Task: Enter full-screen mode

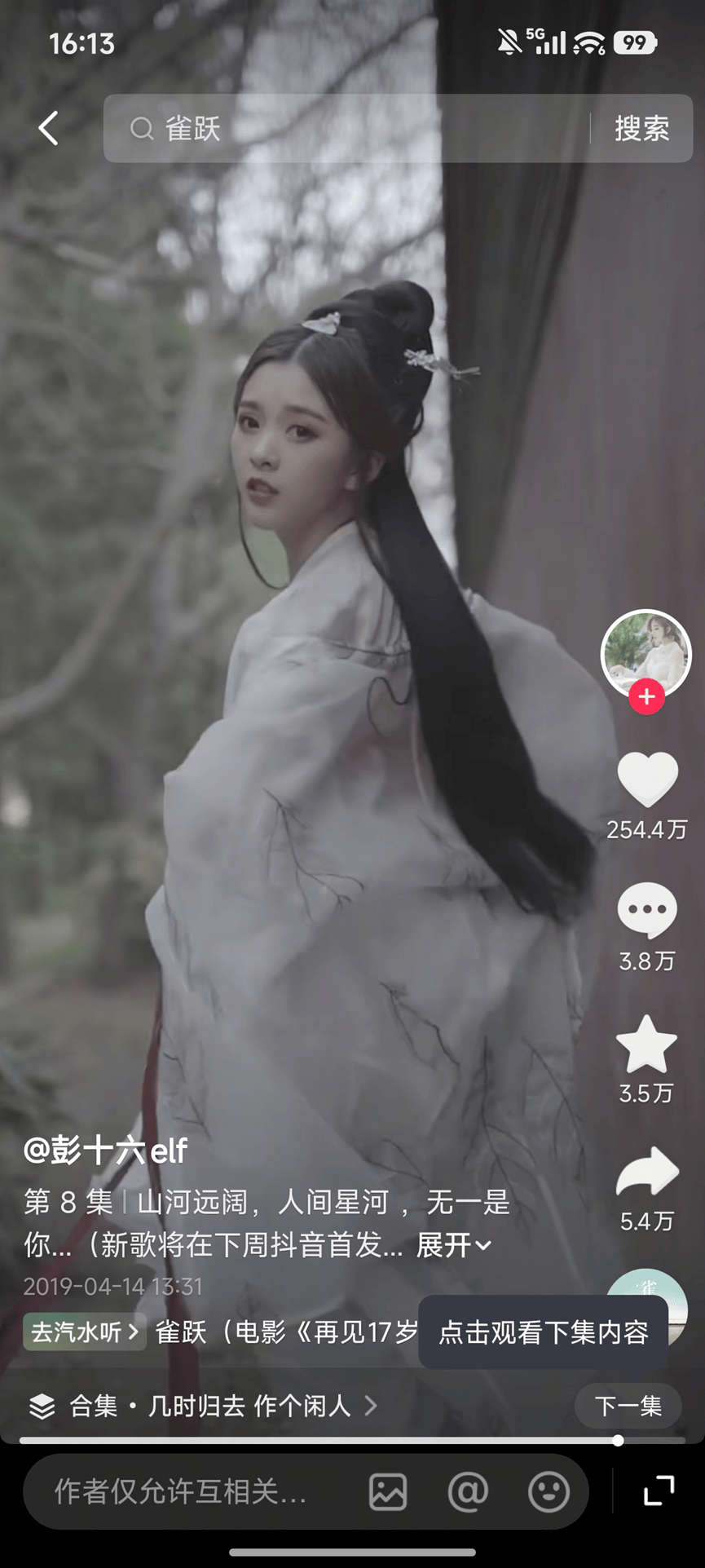Action: 659,1491
